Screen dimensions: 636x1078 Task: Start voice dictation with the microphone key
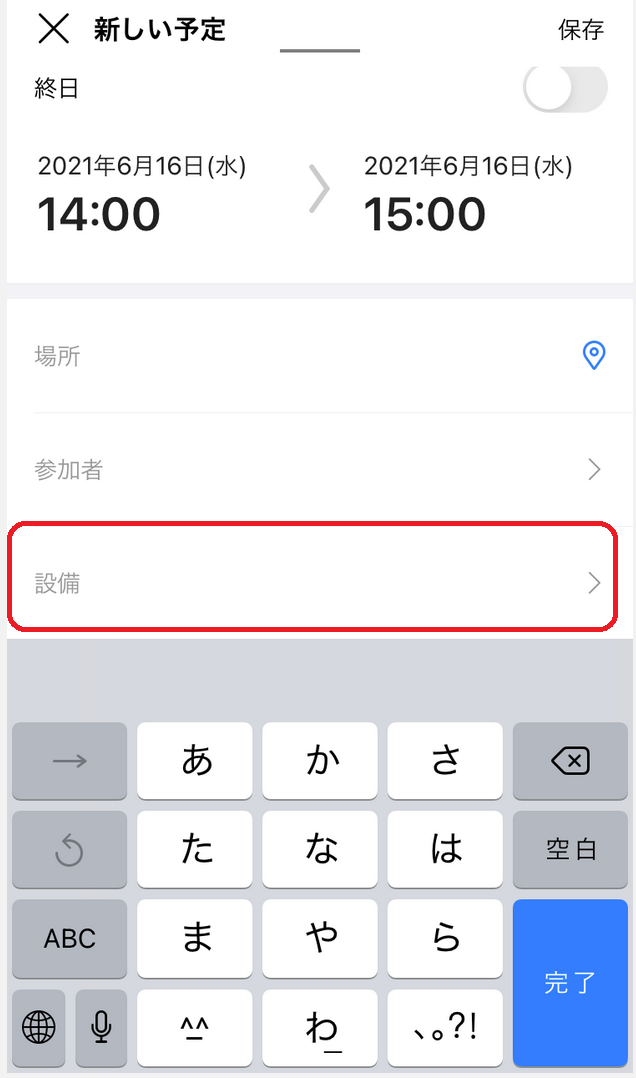coord(101,1028)
